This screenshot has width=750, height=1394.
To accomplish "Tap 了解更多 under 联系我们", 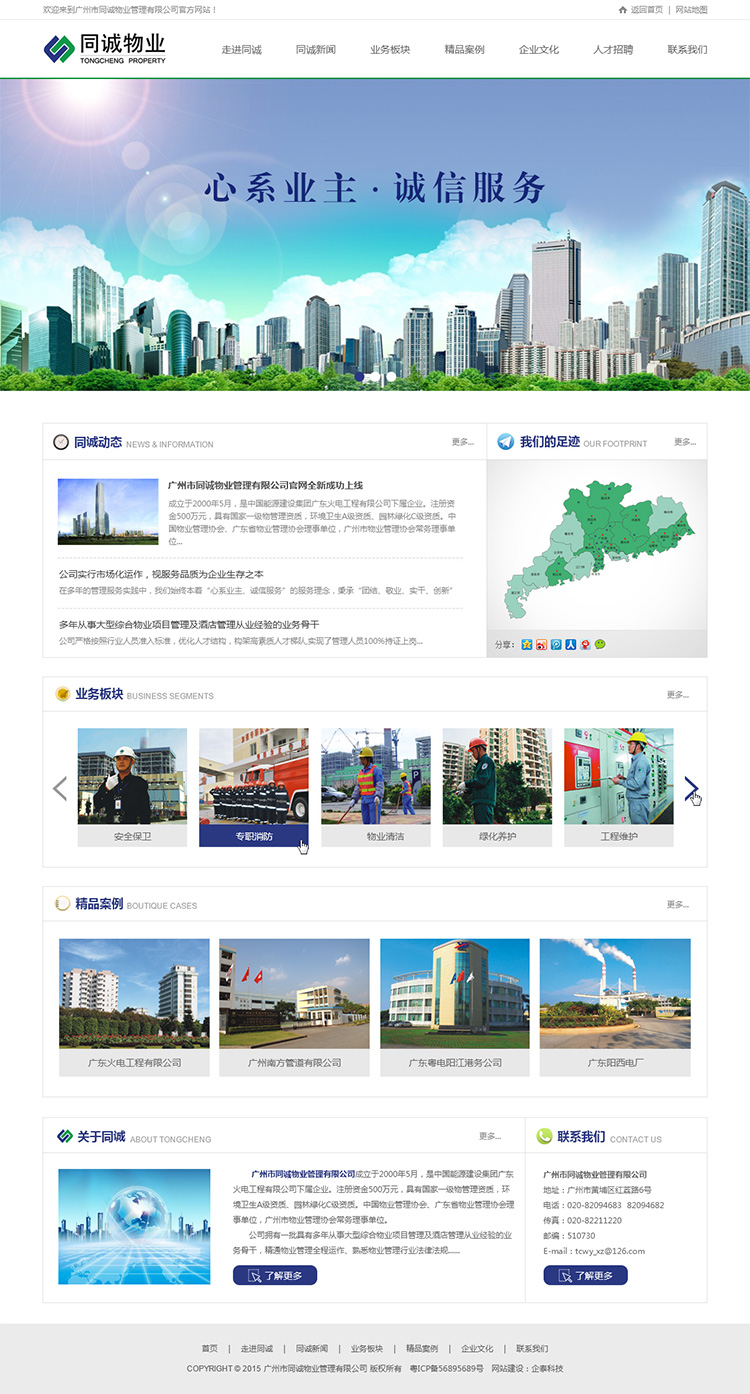I will [x=585, y=1275].
